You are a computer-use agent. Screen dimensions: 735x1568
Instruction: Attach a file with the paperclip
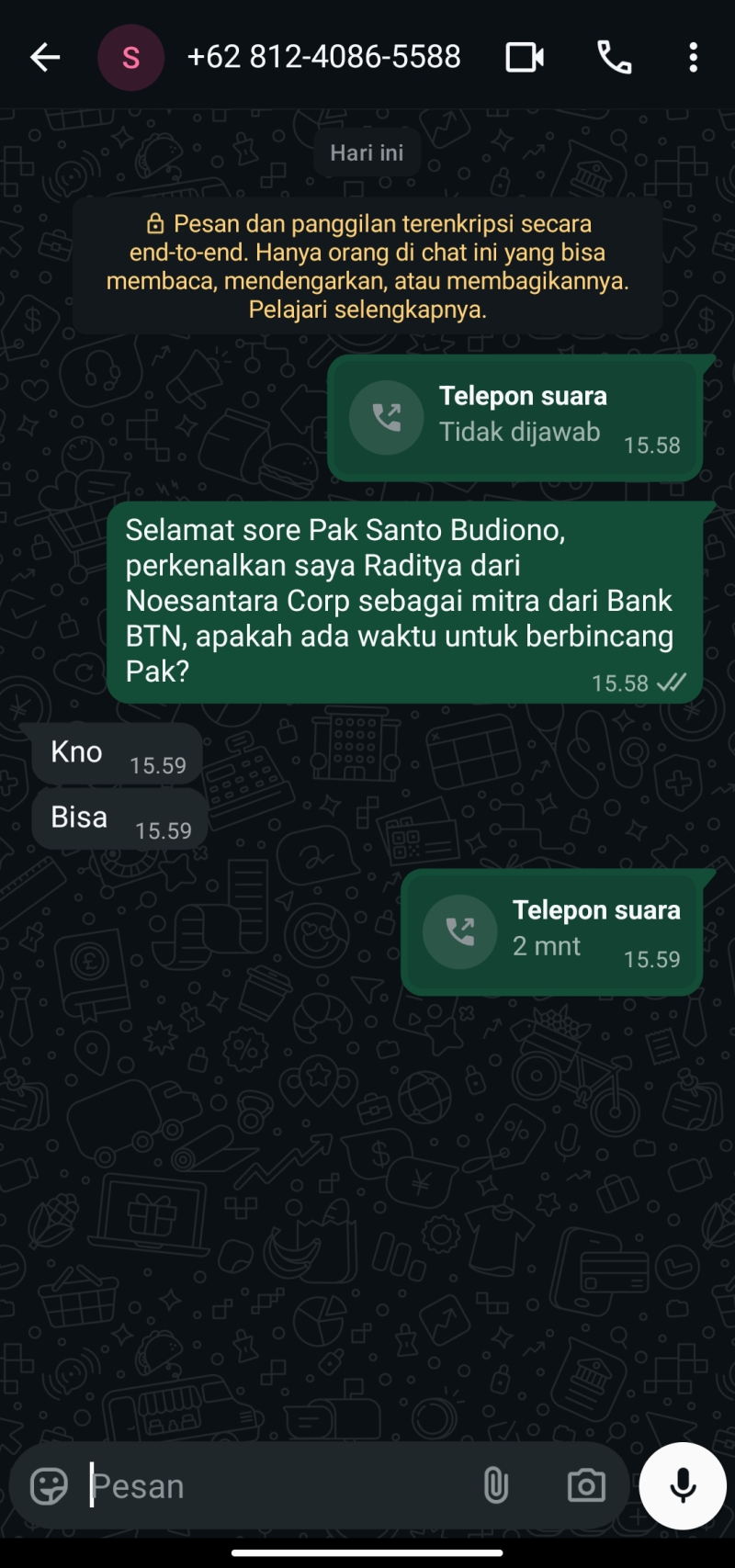point(496,1484)
